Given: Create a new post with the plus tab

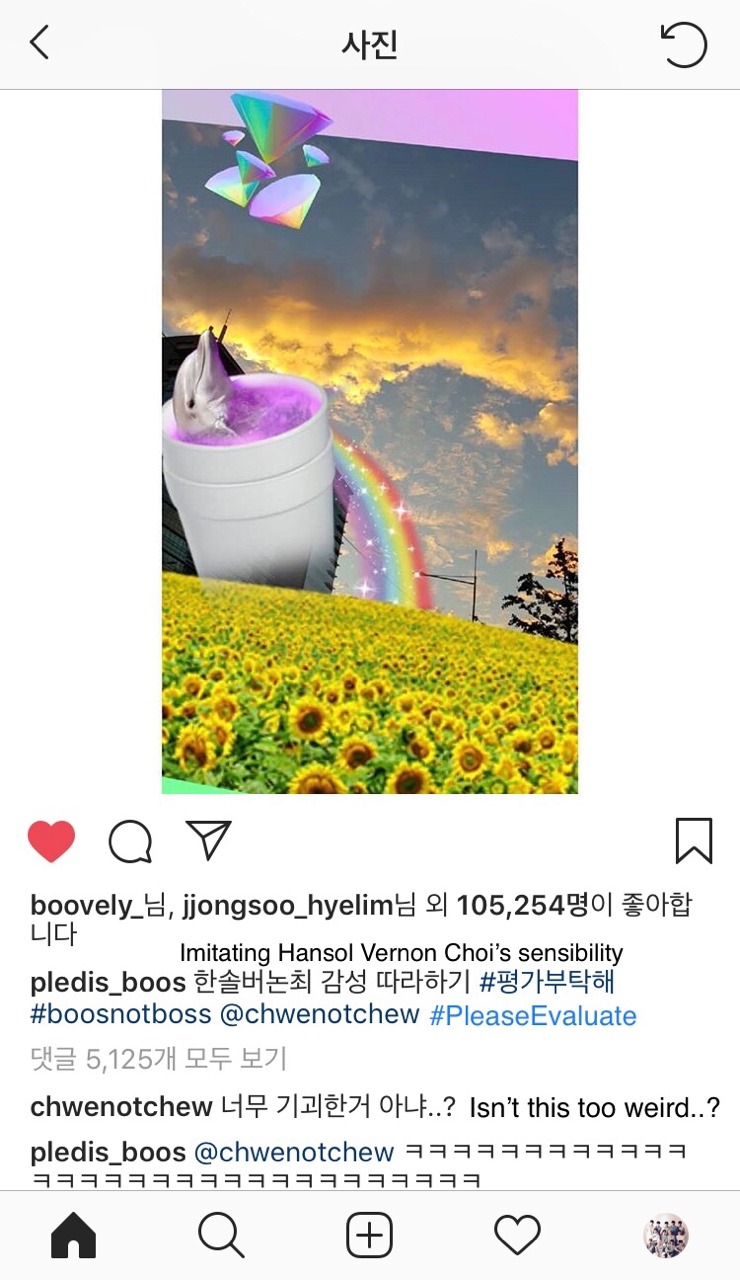Looking at the screenshot, I should [x=369, y=1236].
